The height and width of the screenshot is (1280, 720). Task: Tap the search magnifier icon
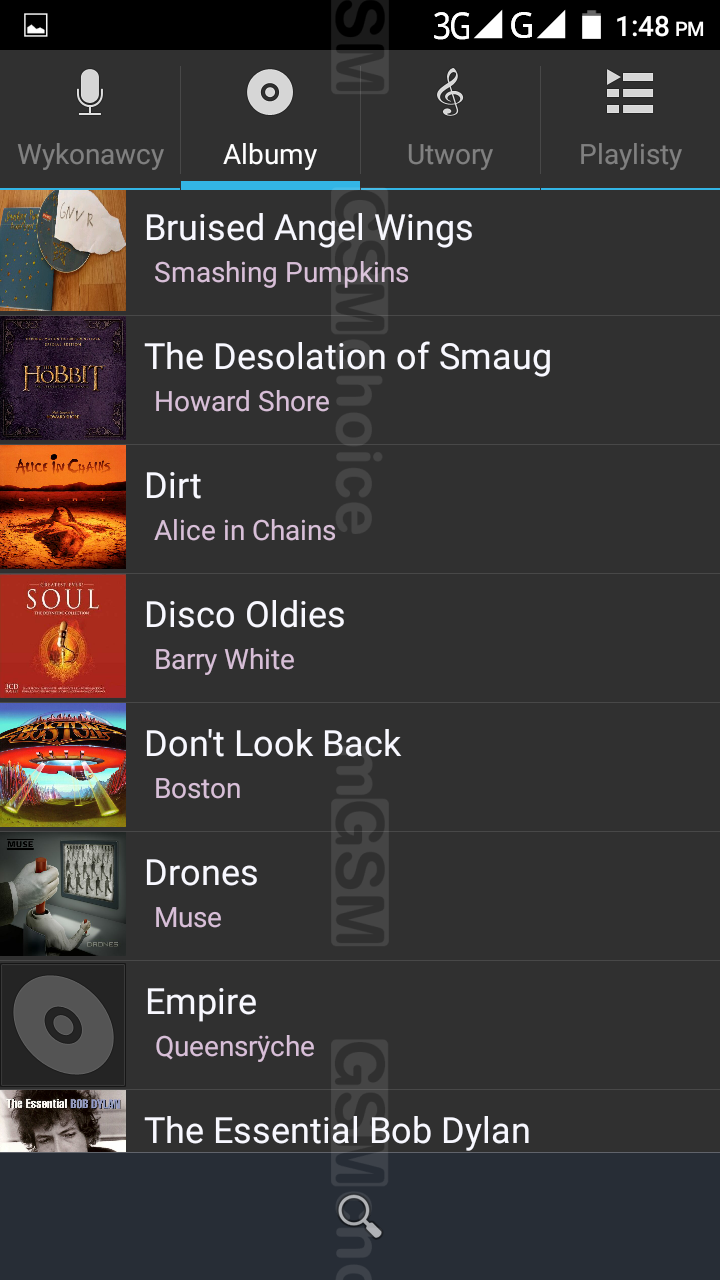pyautogui.click(x=359, y=1216)
